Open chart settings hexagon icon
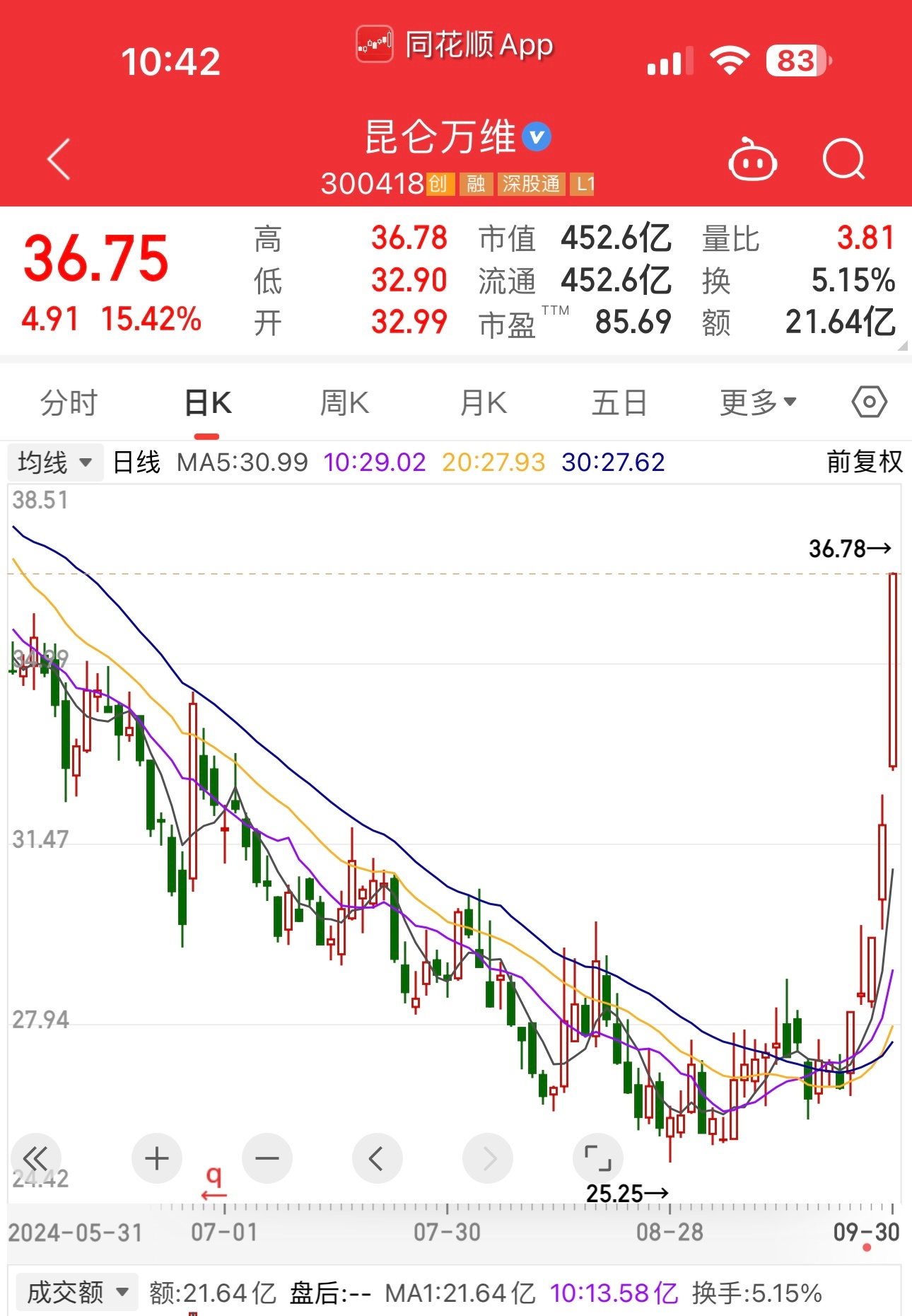Image resolution: width=912 pixels, height=1316 pixels. coord(869,402)
